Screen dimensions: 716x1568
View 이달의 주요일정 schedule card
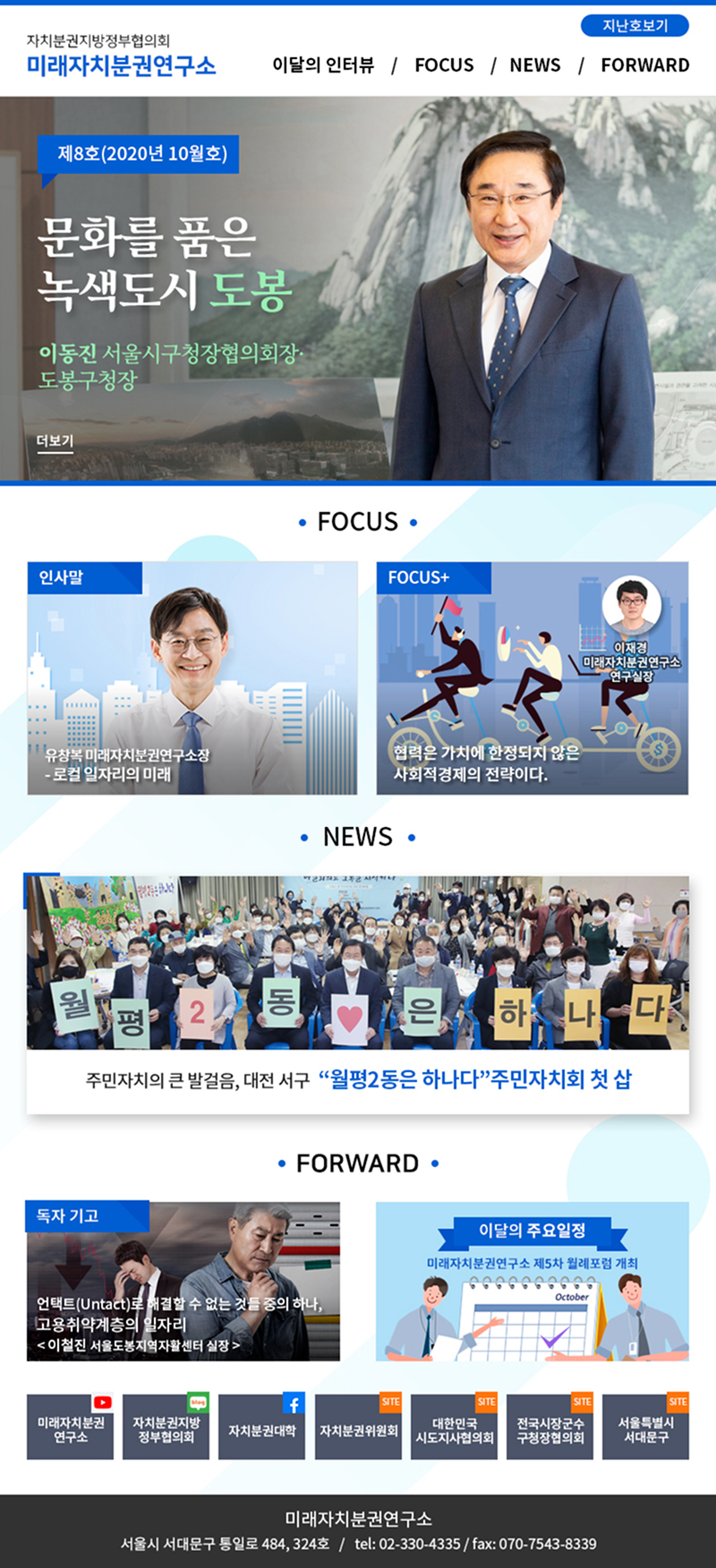(x=533, y=1282)
